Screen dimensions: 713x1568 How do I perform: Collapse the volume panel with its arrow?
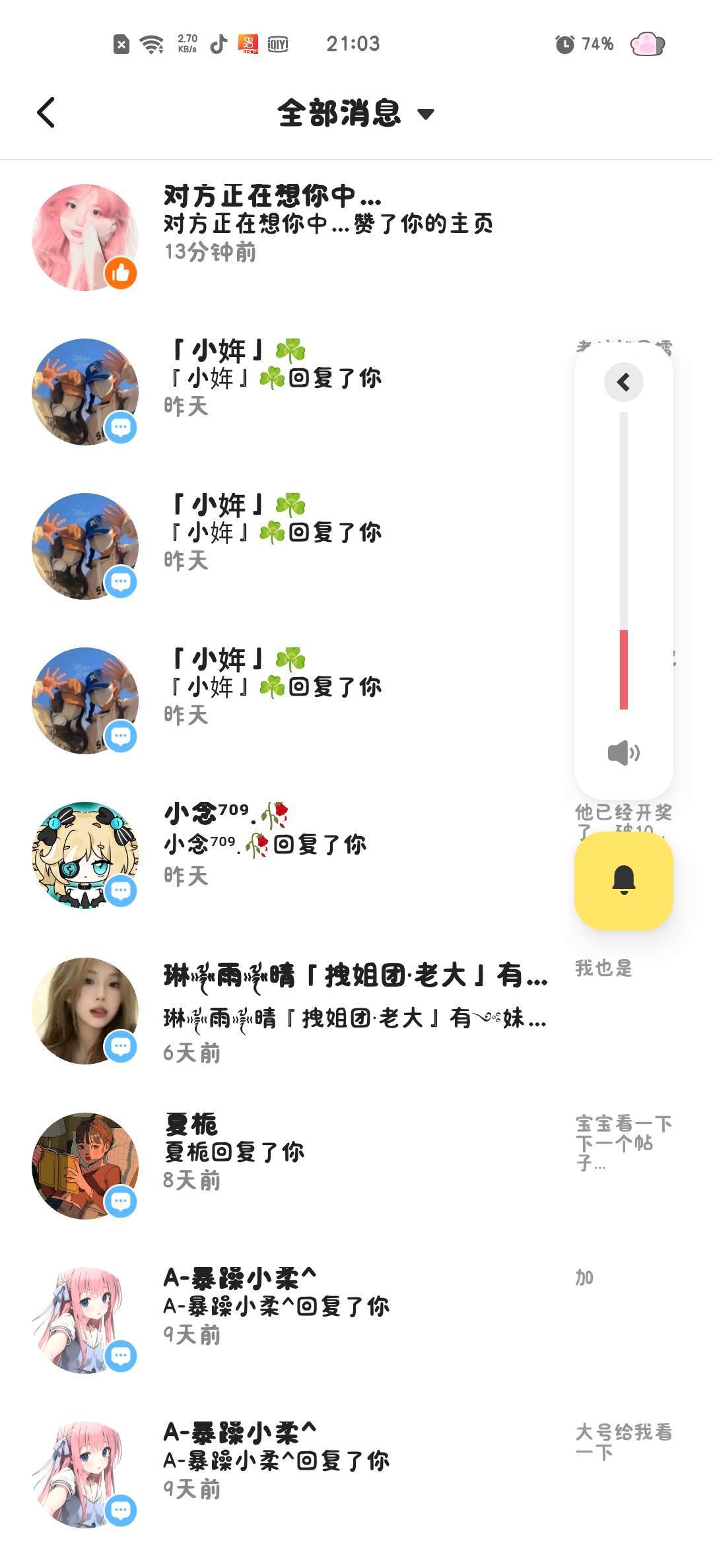coord(624,382)
